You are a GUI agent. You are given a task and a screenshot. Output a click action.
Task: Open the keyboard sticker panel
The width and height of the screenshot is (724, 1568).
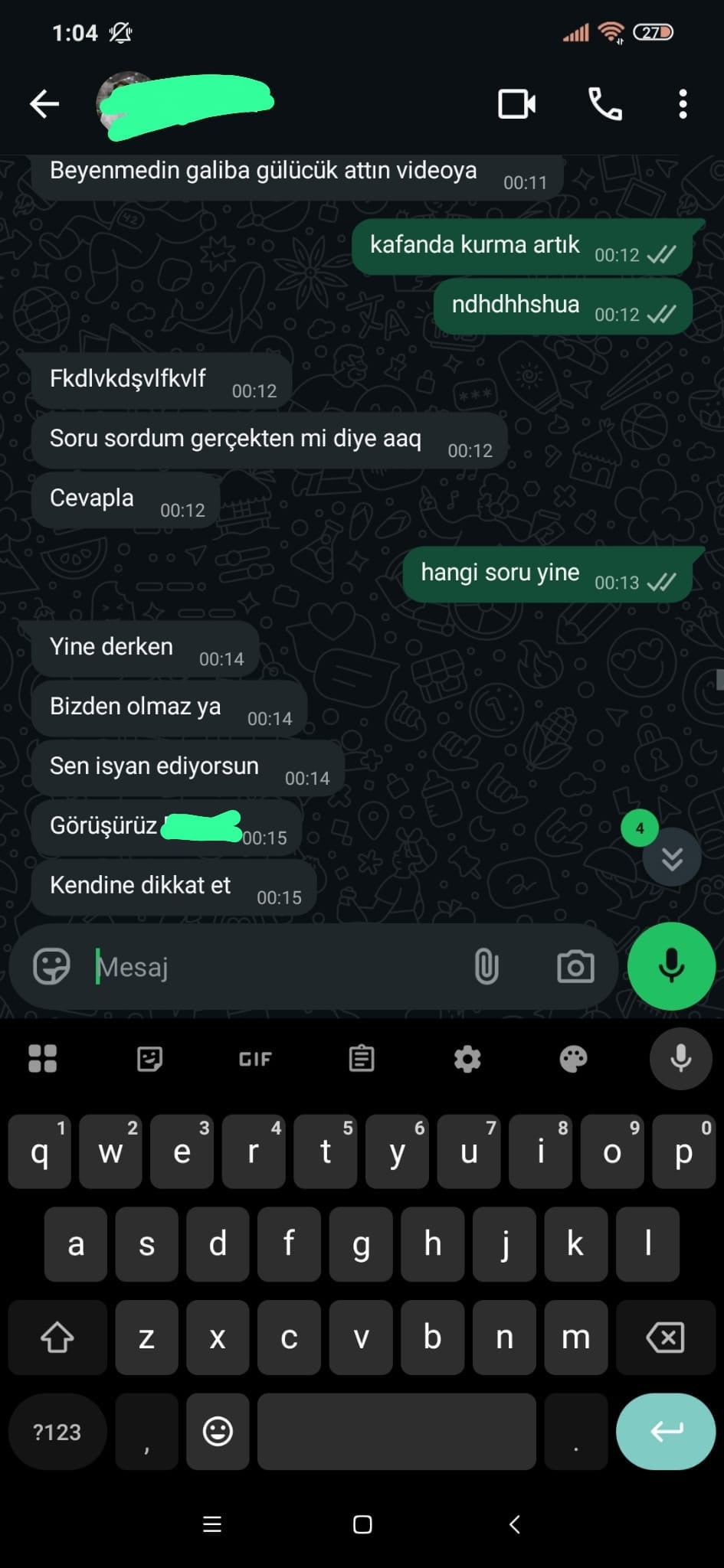(149, 1059)
